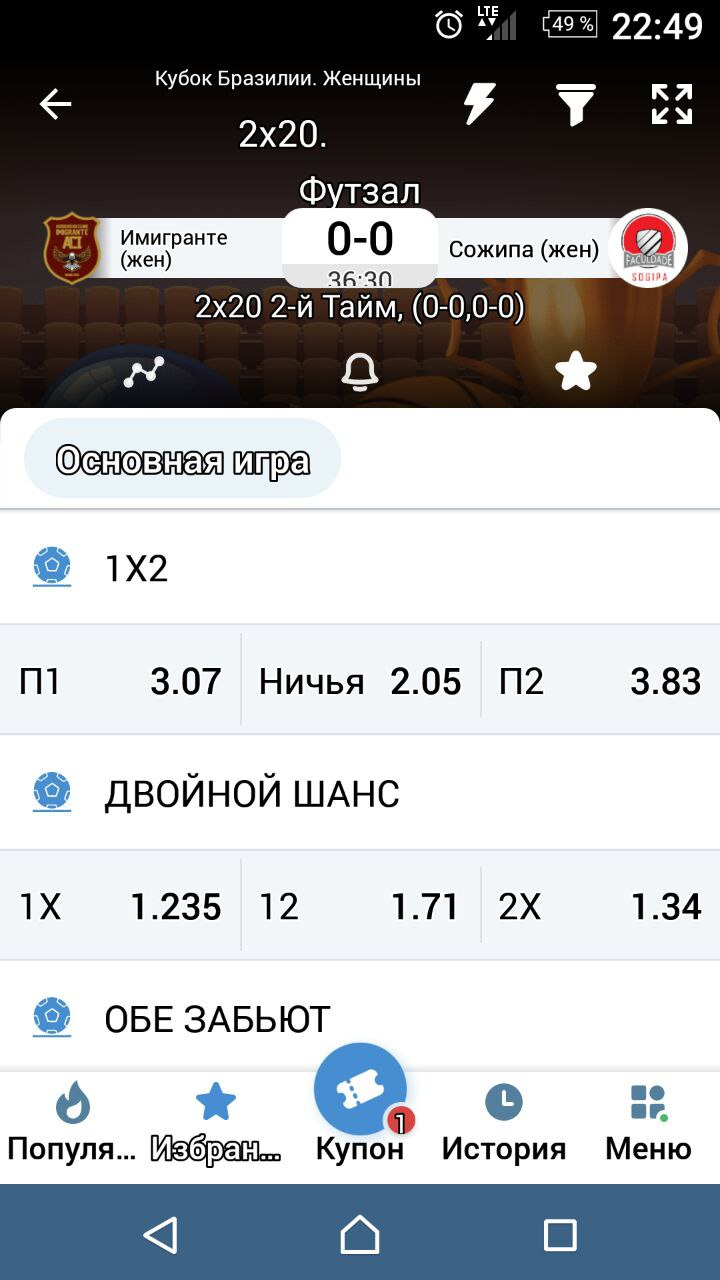
Task: Open the match statistics graph icon
Action: tap(143, 372)
